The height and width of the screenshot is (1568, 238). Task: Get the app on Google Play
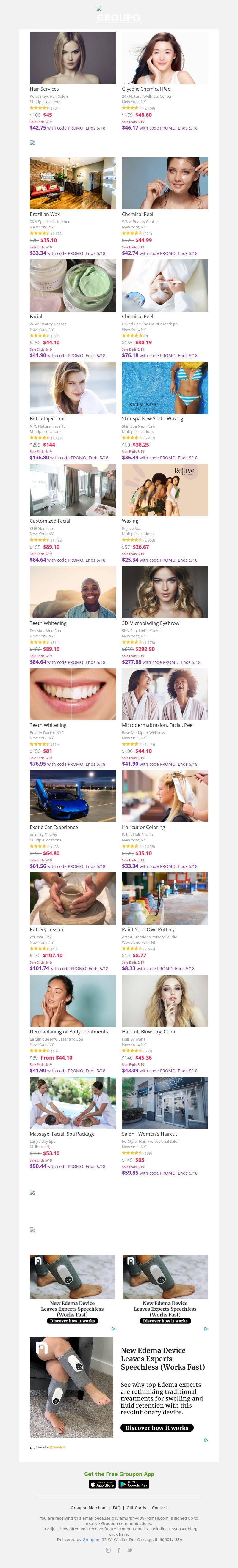(134, 1485)
